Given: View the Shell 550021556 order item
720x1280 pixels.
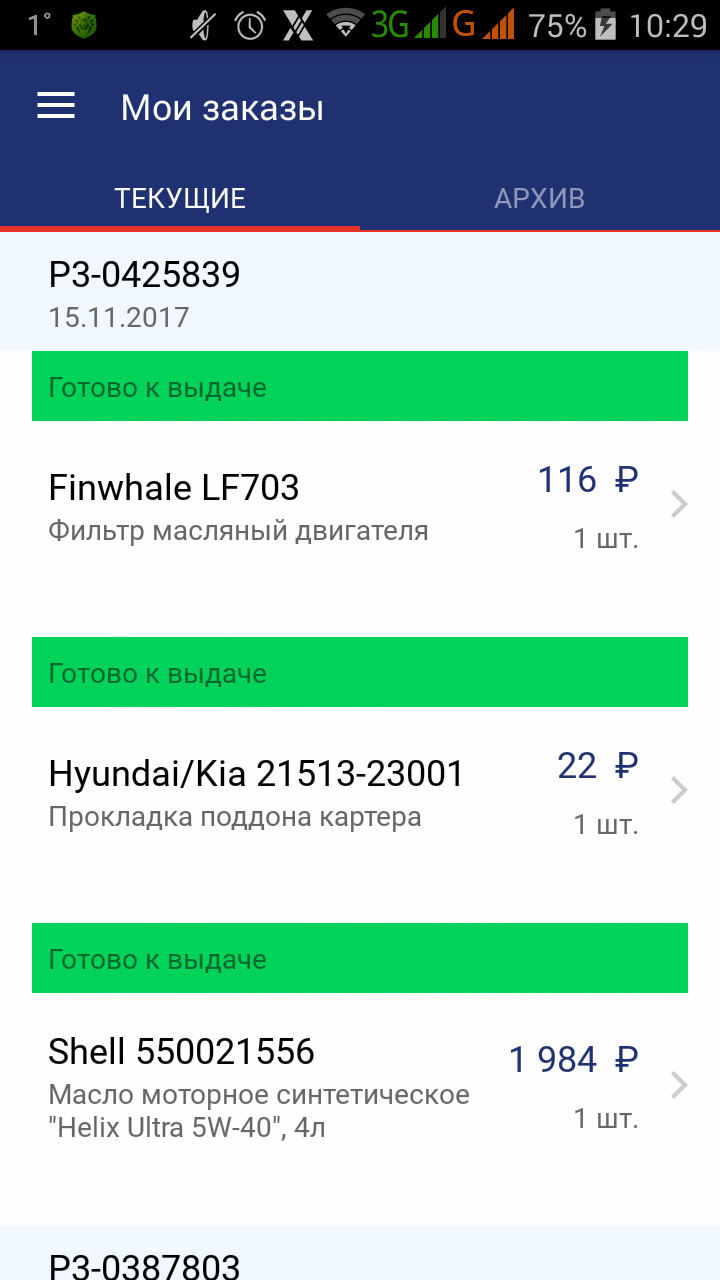Looking at the screenshot, I should pos(360,1086).
